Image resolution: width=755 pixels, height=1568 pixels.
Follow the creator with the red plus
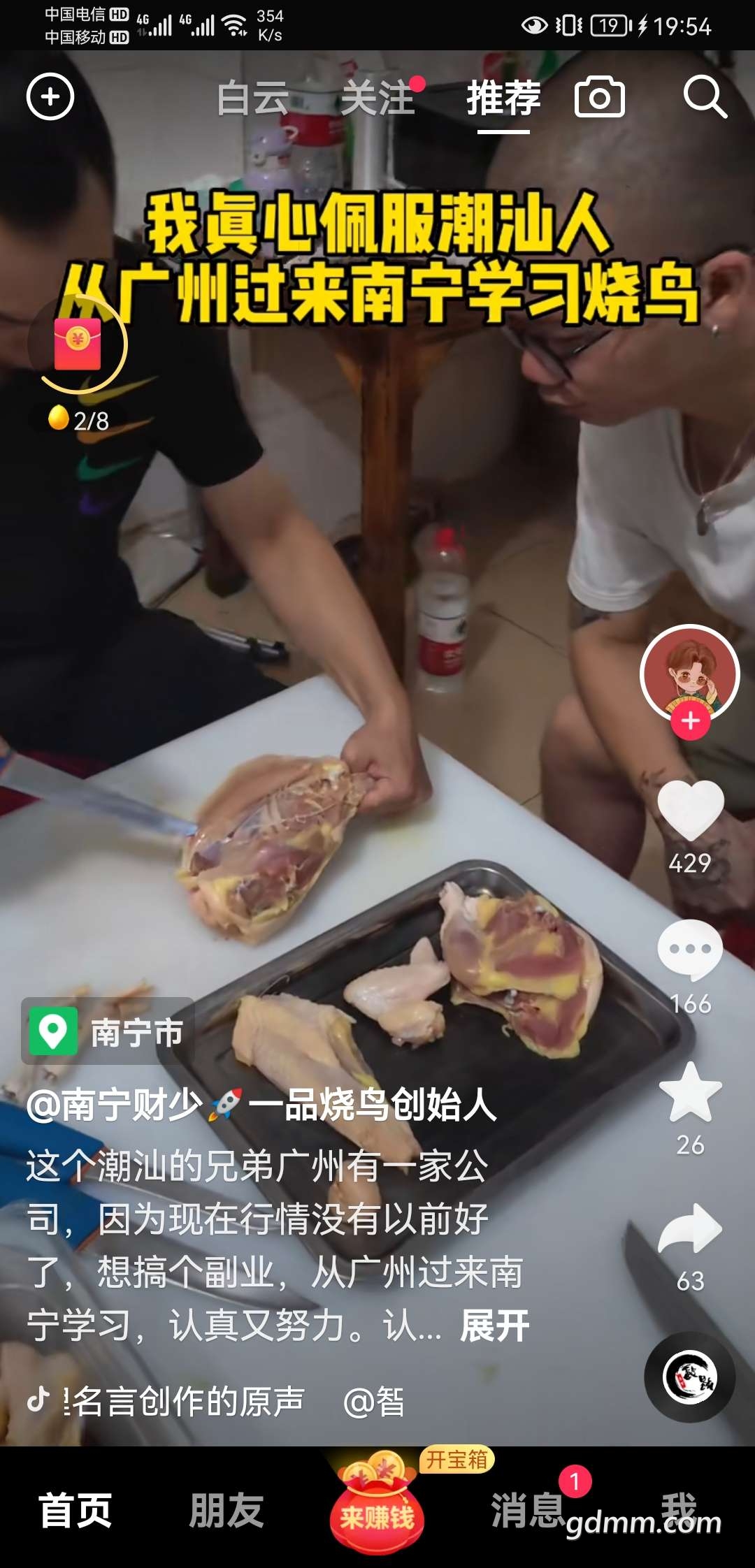tap(691, 721)
